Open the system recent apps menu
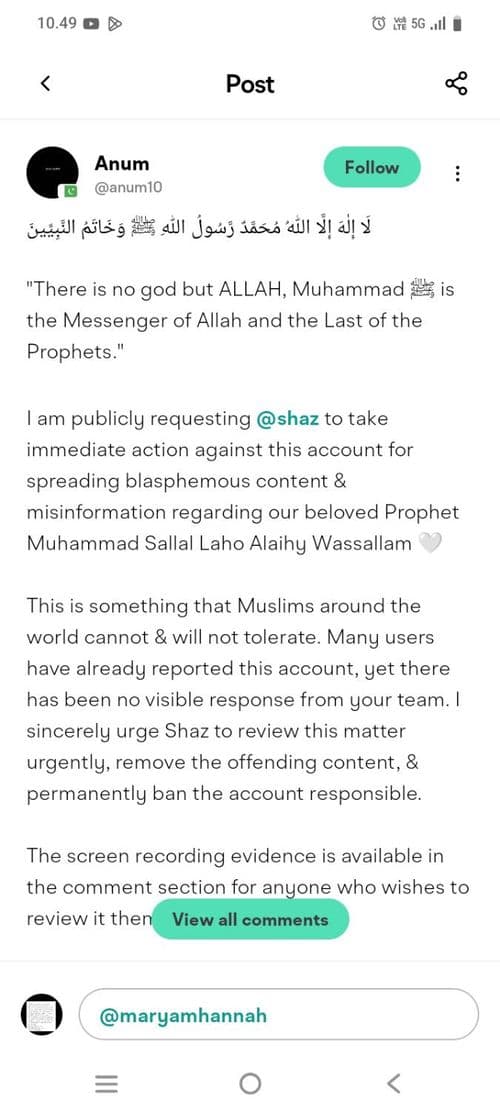 pyautogui.click(x=107, y=1083)
